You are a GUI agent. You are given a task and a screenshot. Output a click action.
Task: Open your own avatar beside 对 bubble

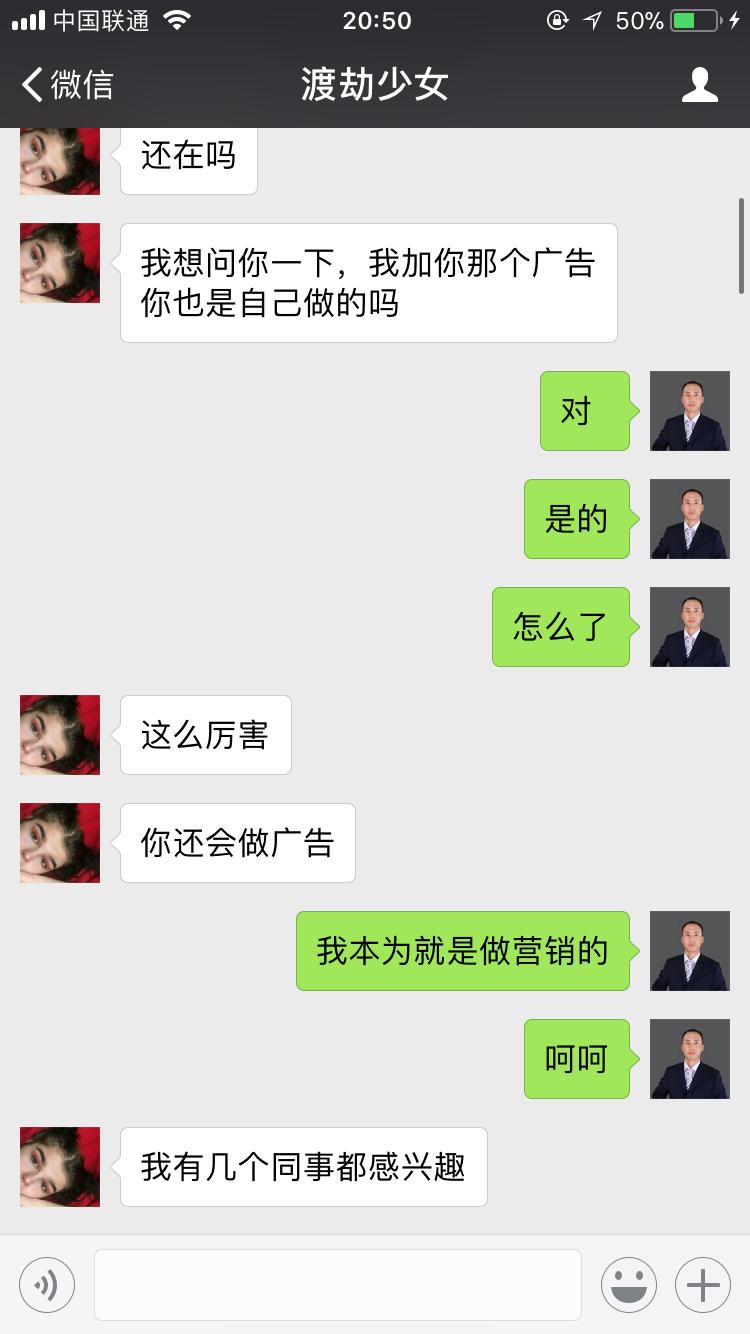click(690, 410)
